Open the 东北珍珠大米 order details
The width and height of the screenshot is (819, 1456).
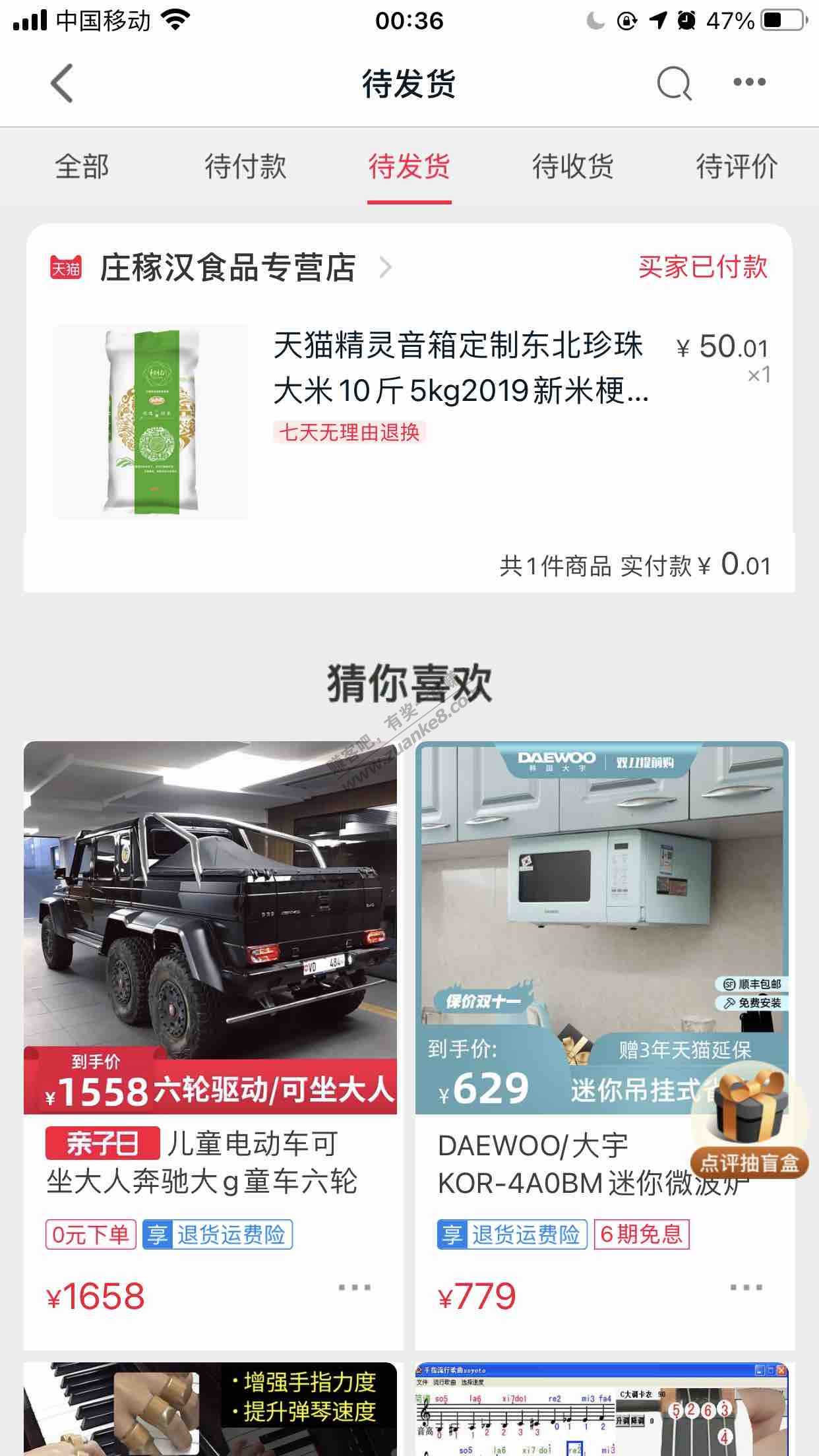click(460, 369)
